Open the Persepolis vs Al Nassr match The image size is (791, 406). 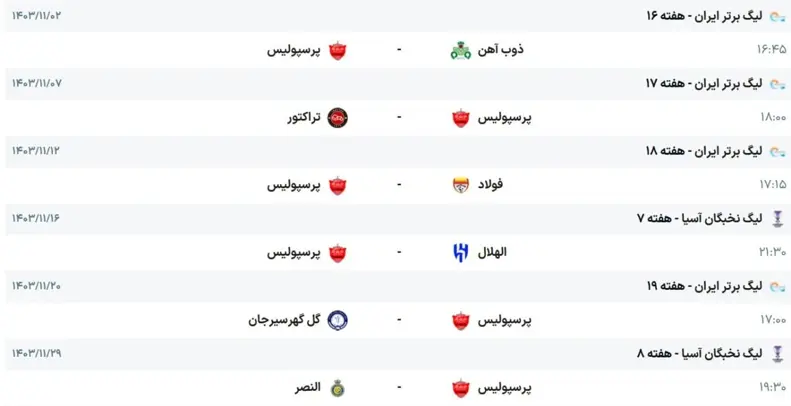(398, 386)
